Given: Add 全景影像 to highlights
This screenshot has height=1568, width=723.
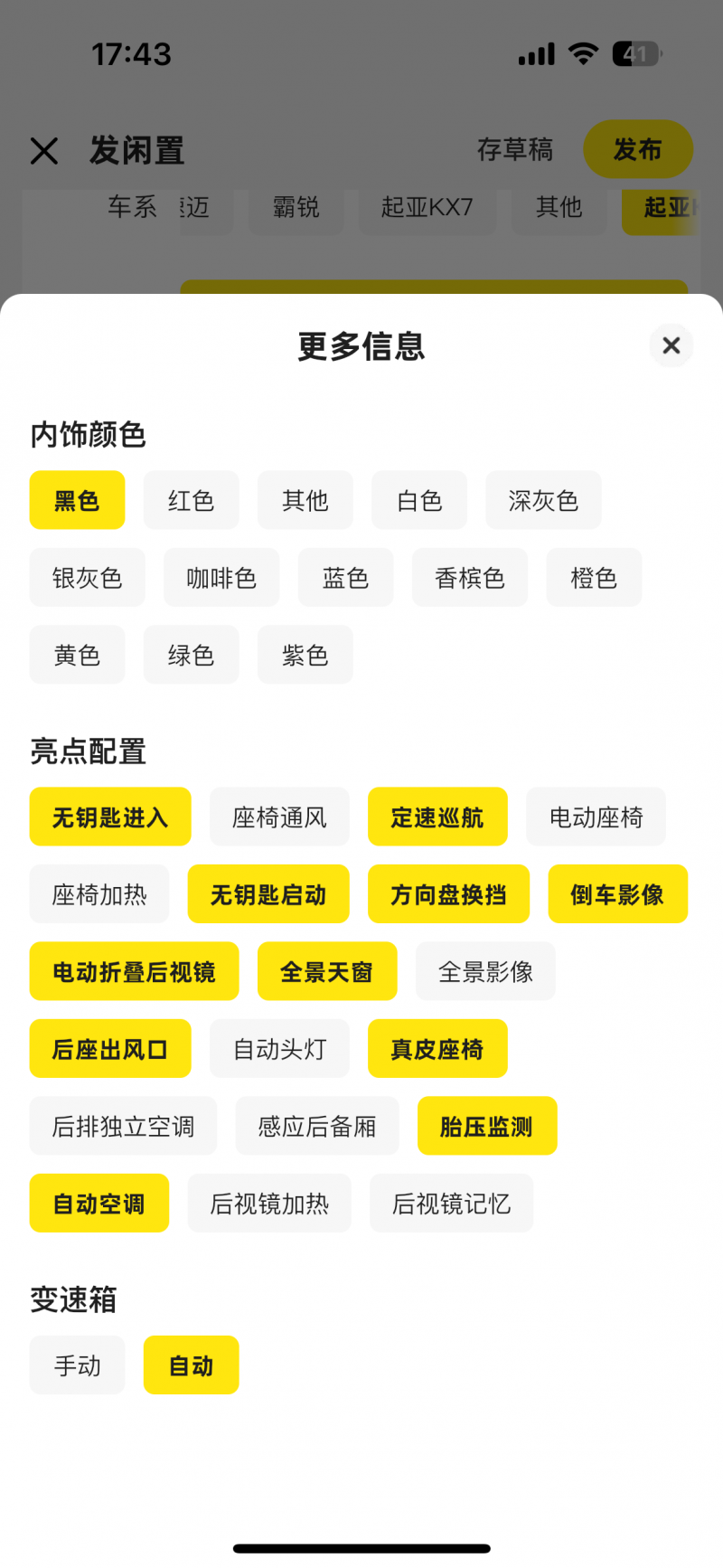Looking at the screenshot, I should coord(485,972).
